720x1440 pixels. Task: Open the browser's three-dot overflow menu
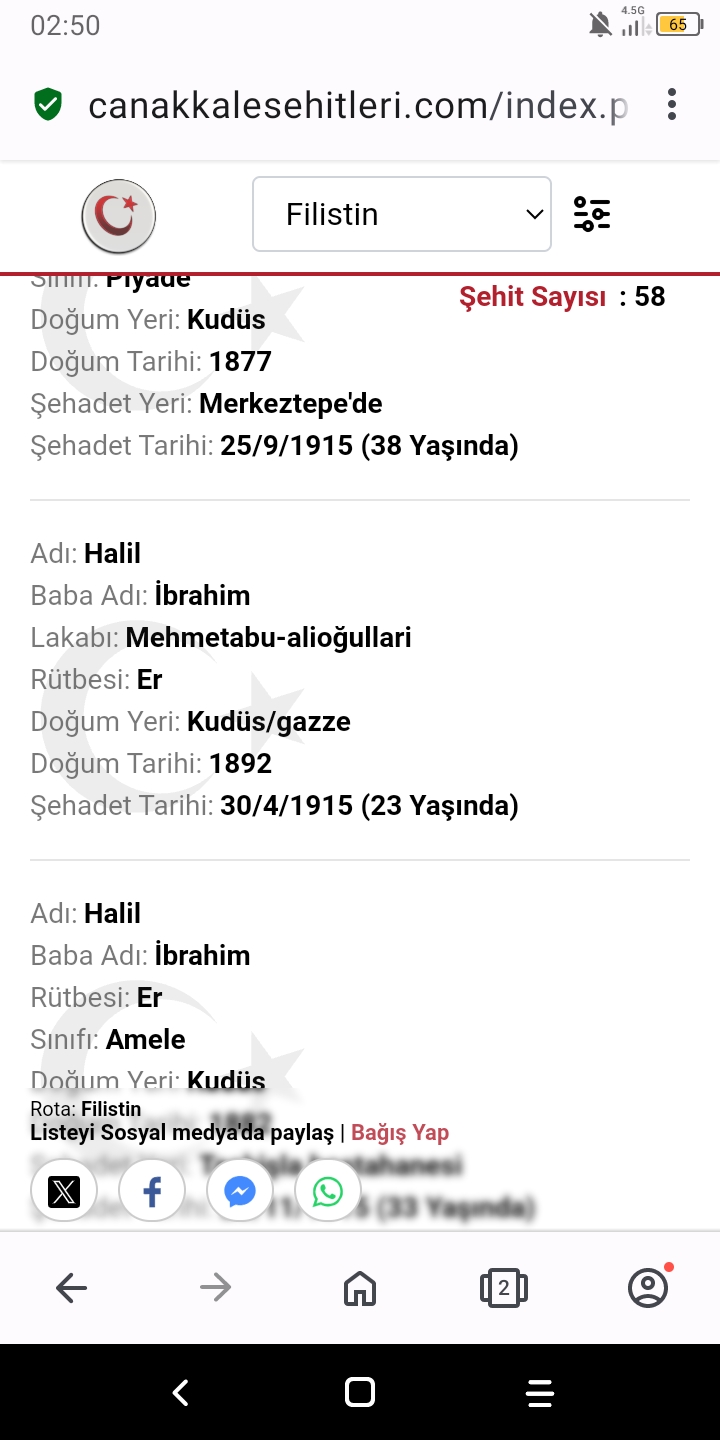pyautogui.click(x=672, y=104)
